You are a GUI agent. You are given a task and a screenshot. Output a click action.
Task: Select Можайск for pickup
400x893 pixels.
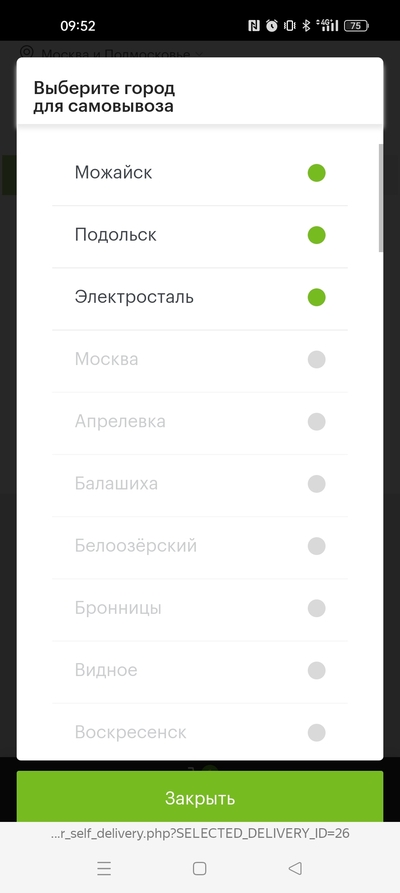click(199, 173)
